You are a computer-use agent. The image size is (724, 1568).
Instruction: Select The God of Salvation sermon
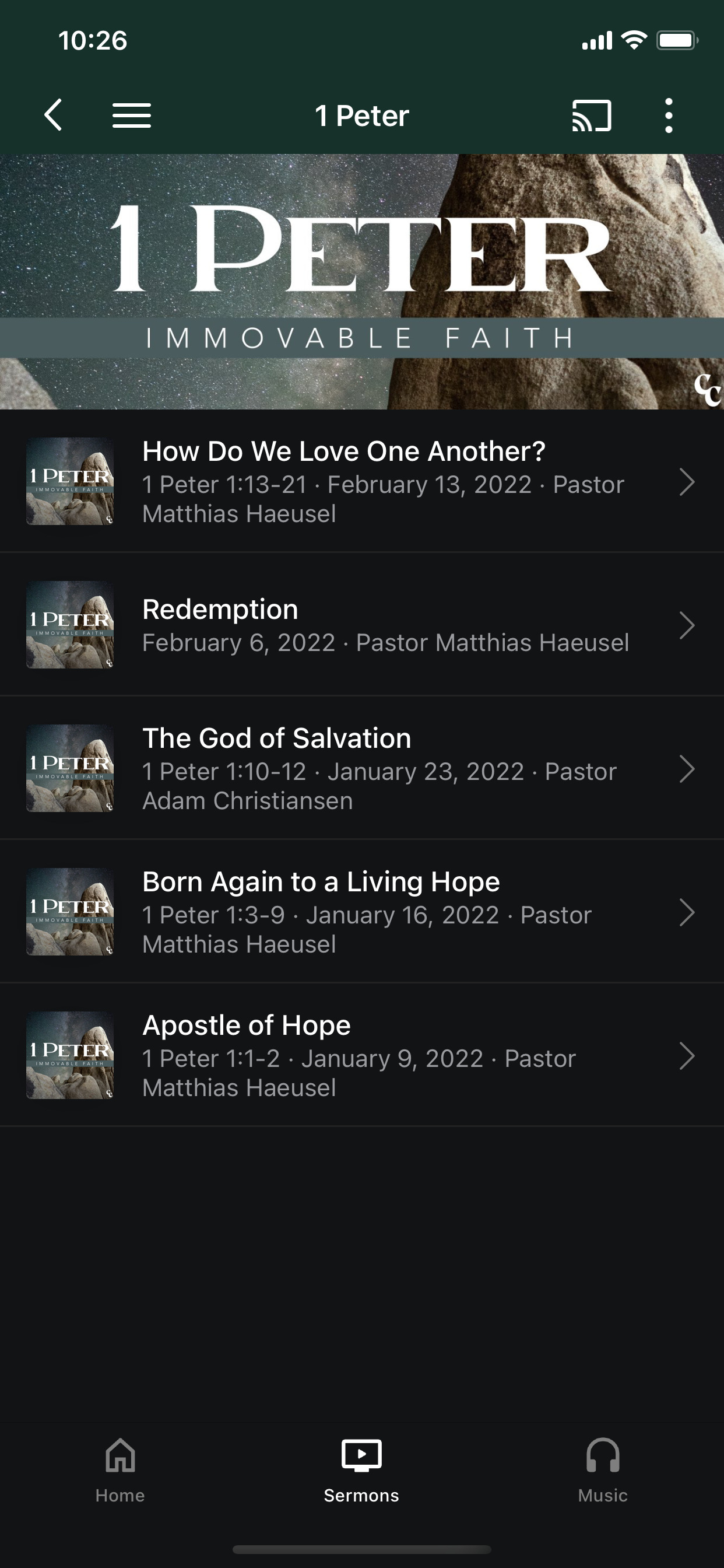(362, 768)
